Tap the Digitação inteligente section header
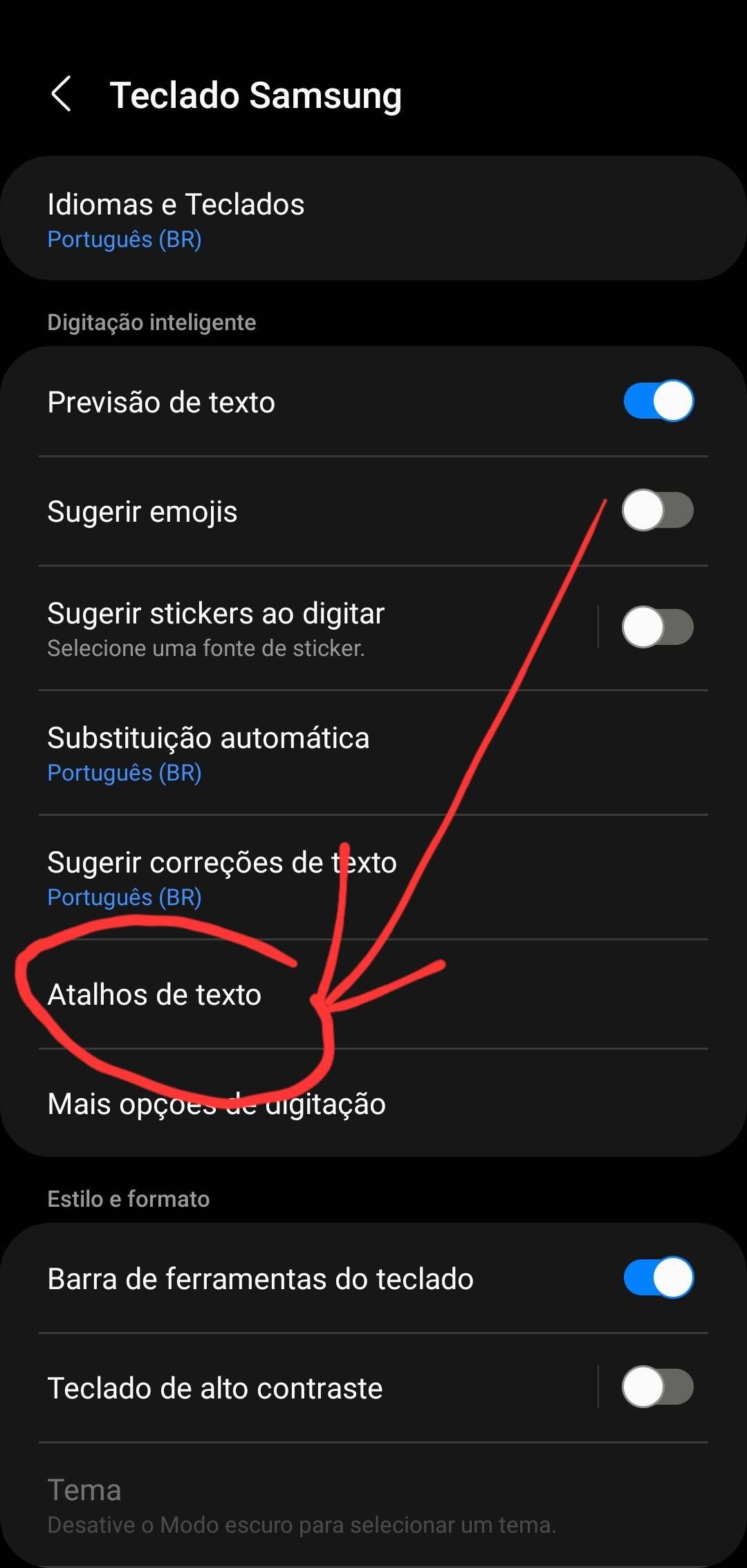This screenshot has width=747, height=1568. point(151,322)
